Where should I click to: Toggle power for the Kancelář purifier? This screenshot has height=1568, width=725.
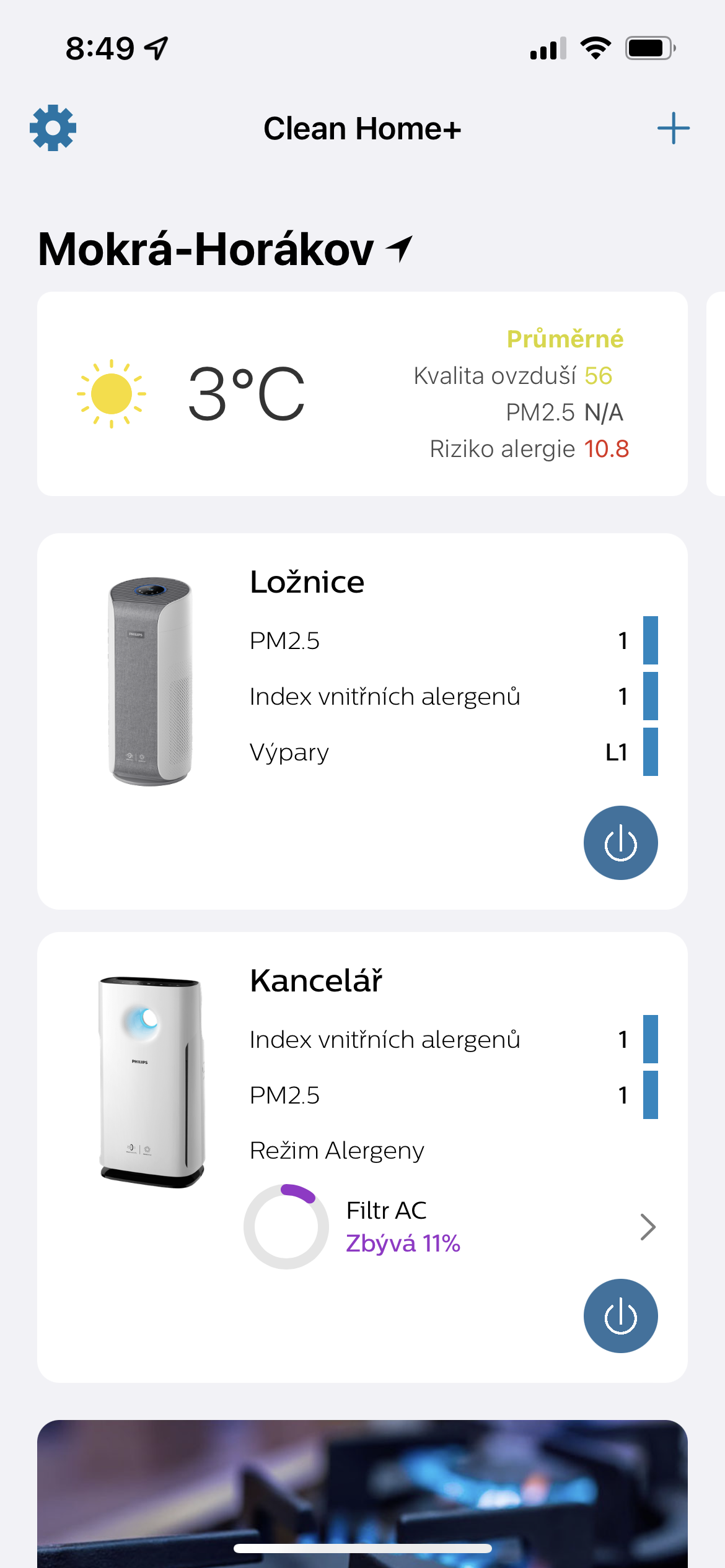[x=620, y=1316]
